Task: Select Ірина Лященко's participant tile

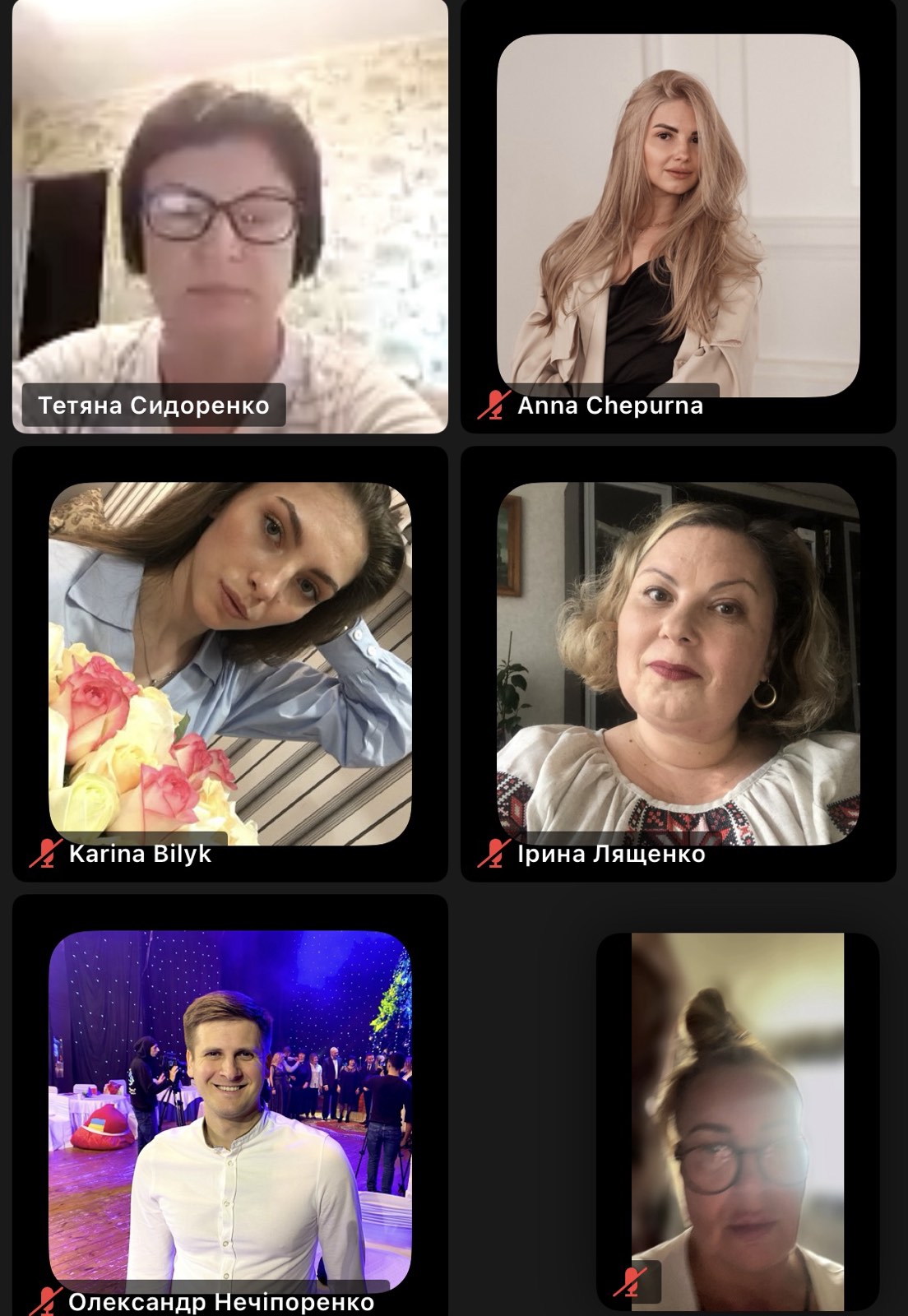Action: (678, 663)
